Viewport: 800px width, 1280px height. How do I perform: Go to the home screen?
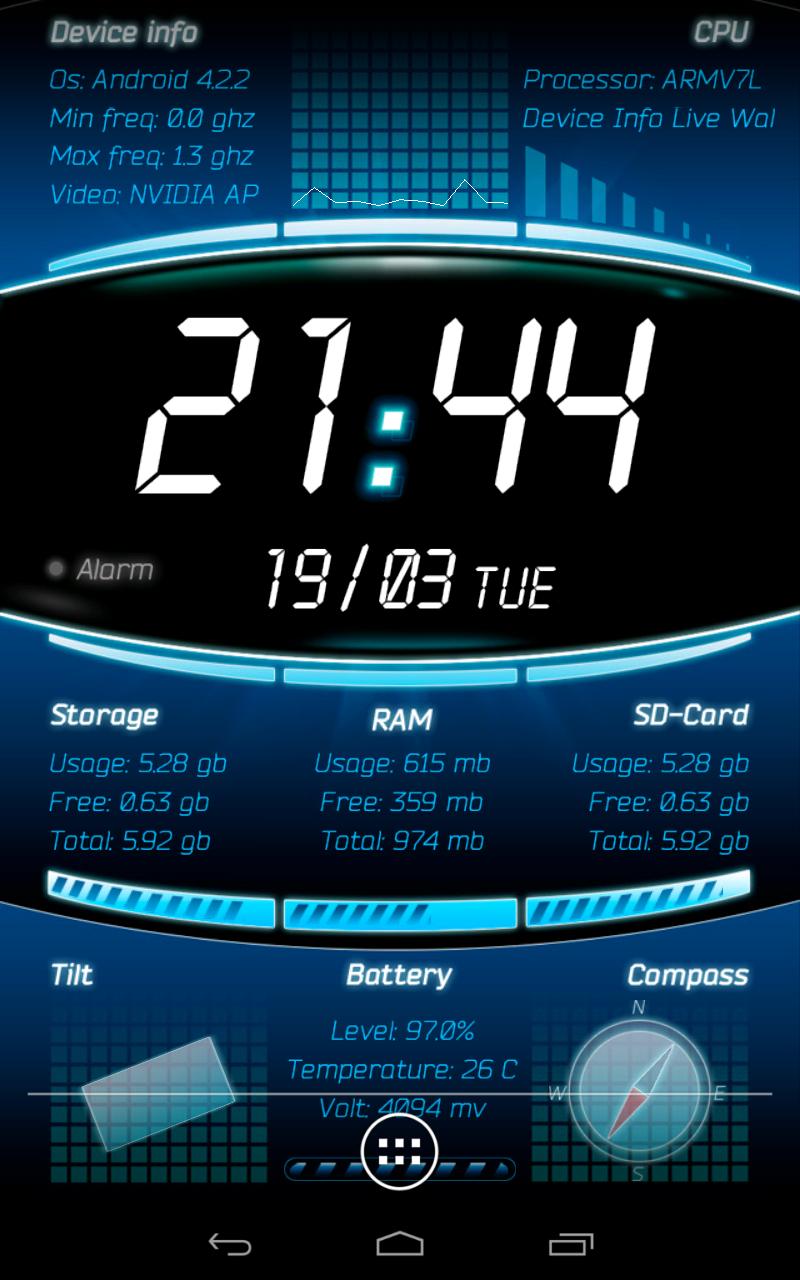[x=400, y=1244]
